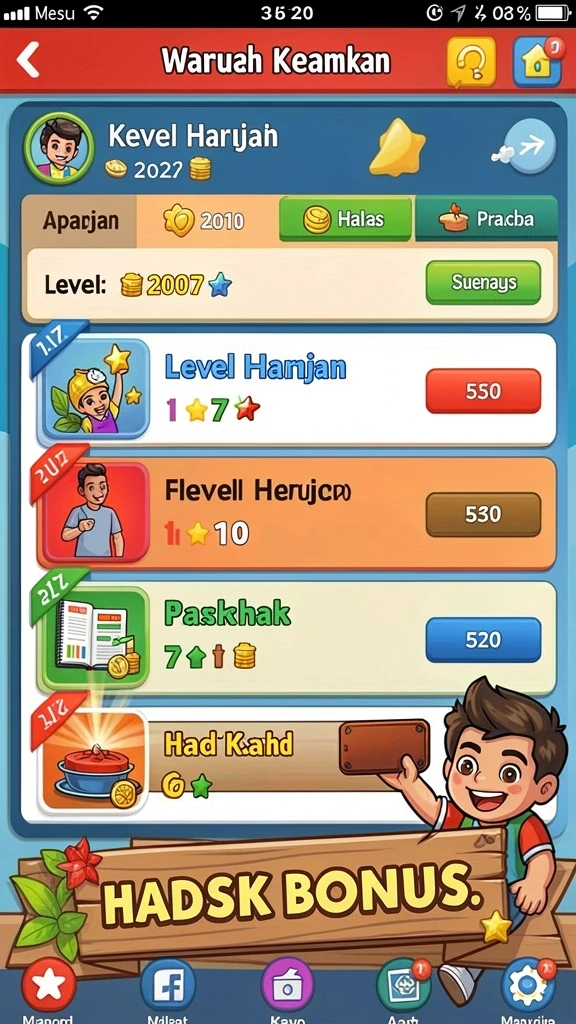Select the 2010 tab

click(x=206, y=221)
